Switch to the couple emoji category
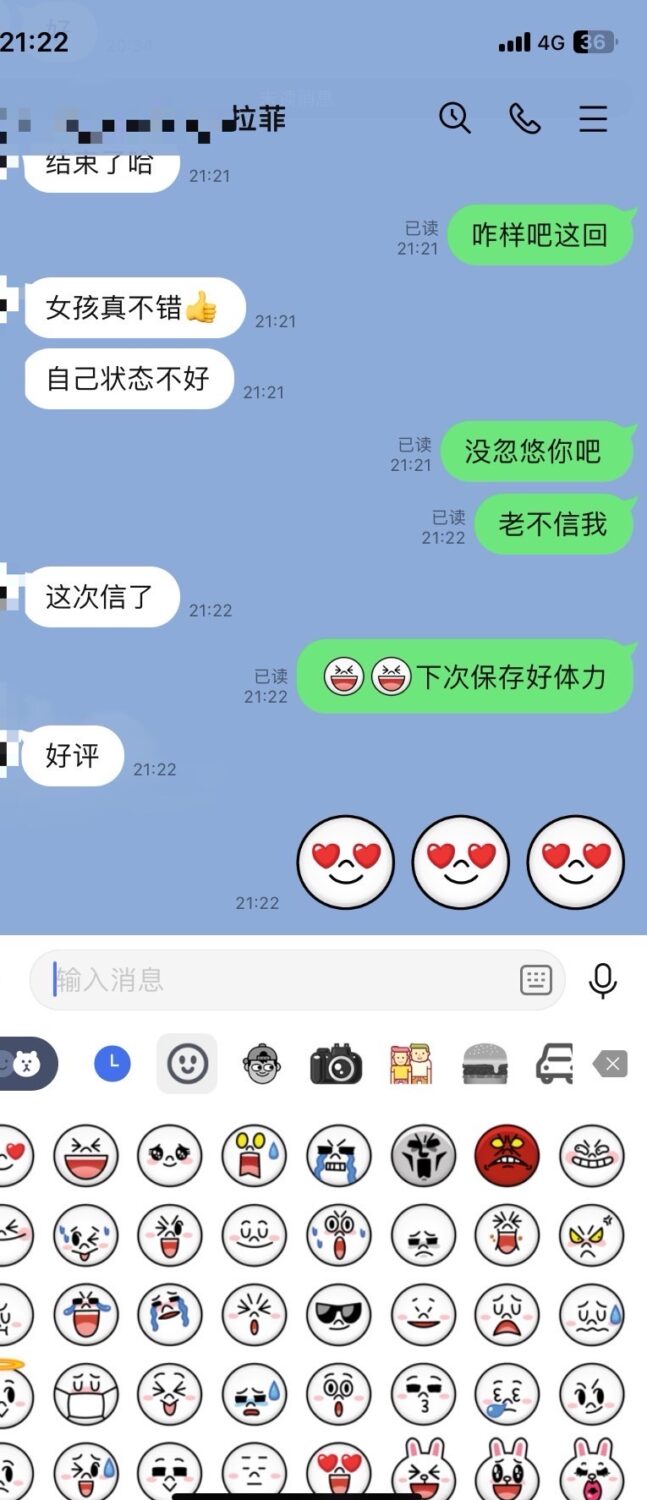 click(x=411, y=1064)
